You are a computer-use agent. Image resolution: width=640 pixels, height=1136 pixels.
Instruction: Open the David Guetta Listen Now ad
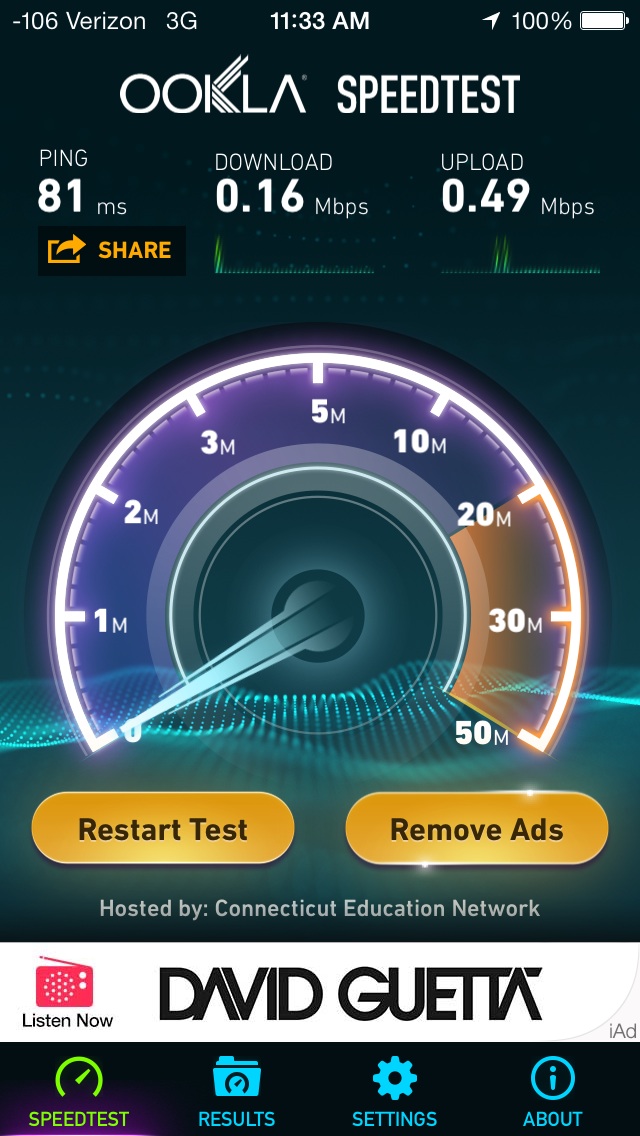(318, 993)
